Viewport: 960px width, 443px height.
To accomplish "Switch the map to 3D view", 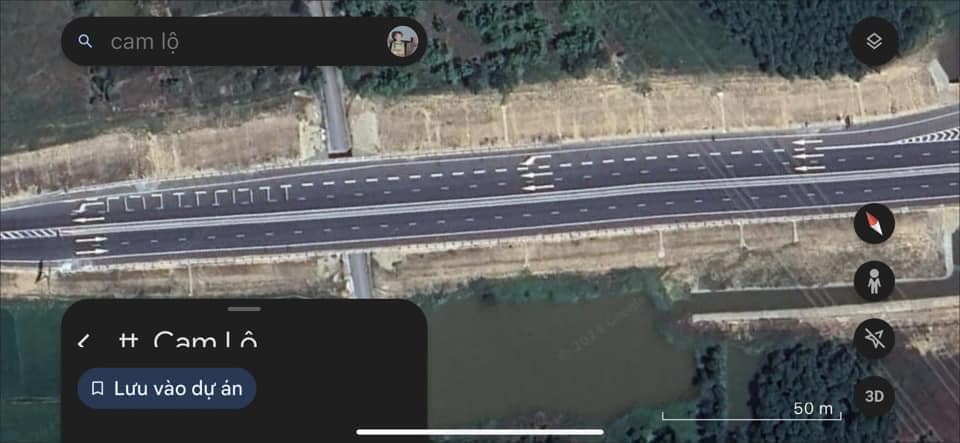I will point(874,396).
